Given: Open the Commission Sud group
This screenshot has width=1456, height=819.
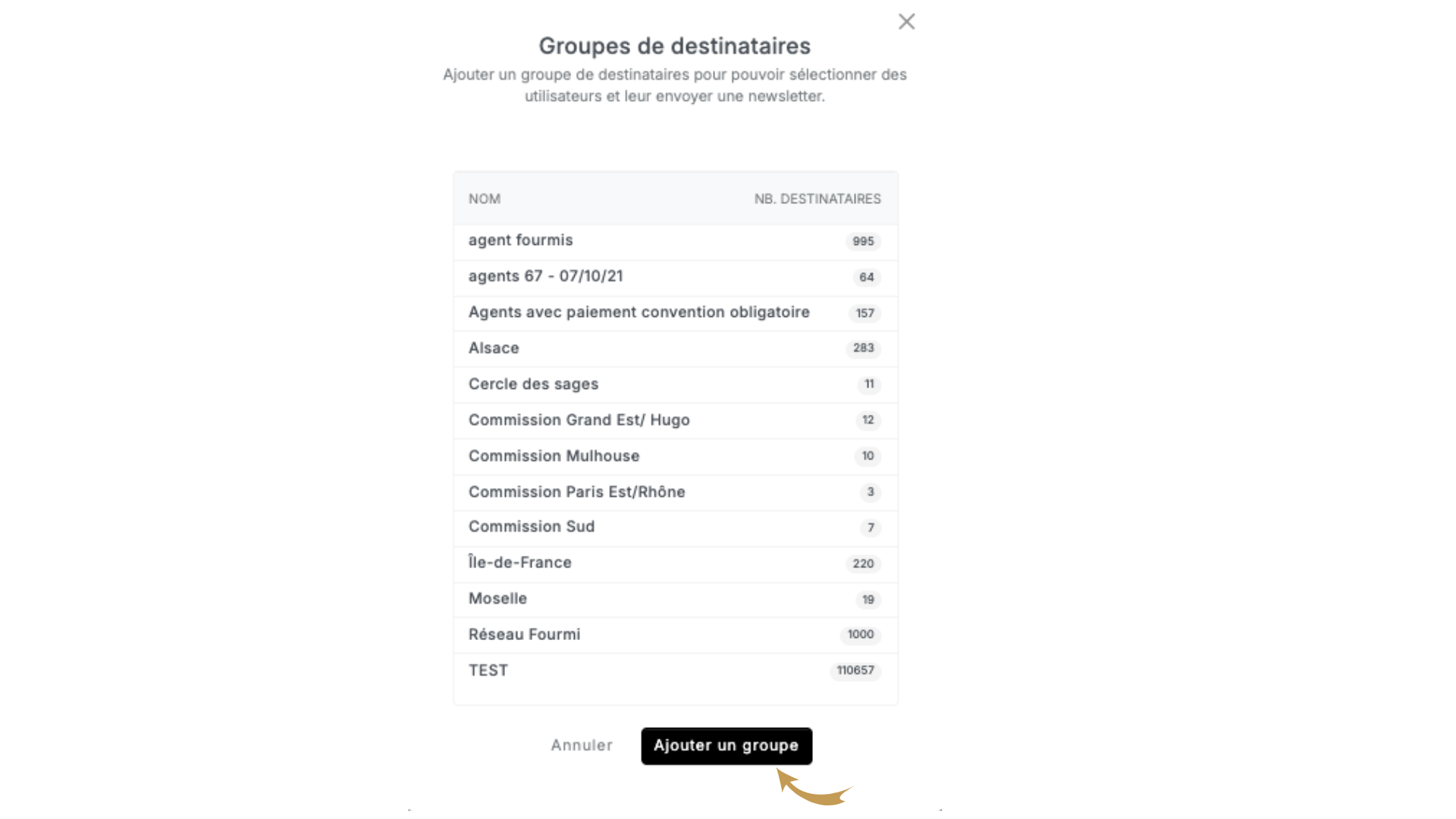Looking at the screenshot, I should pyautogui.click(x=531, y=526).
